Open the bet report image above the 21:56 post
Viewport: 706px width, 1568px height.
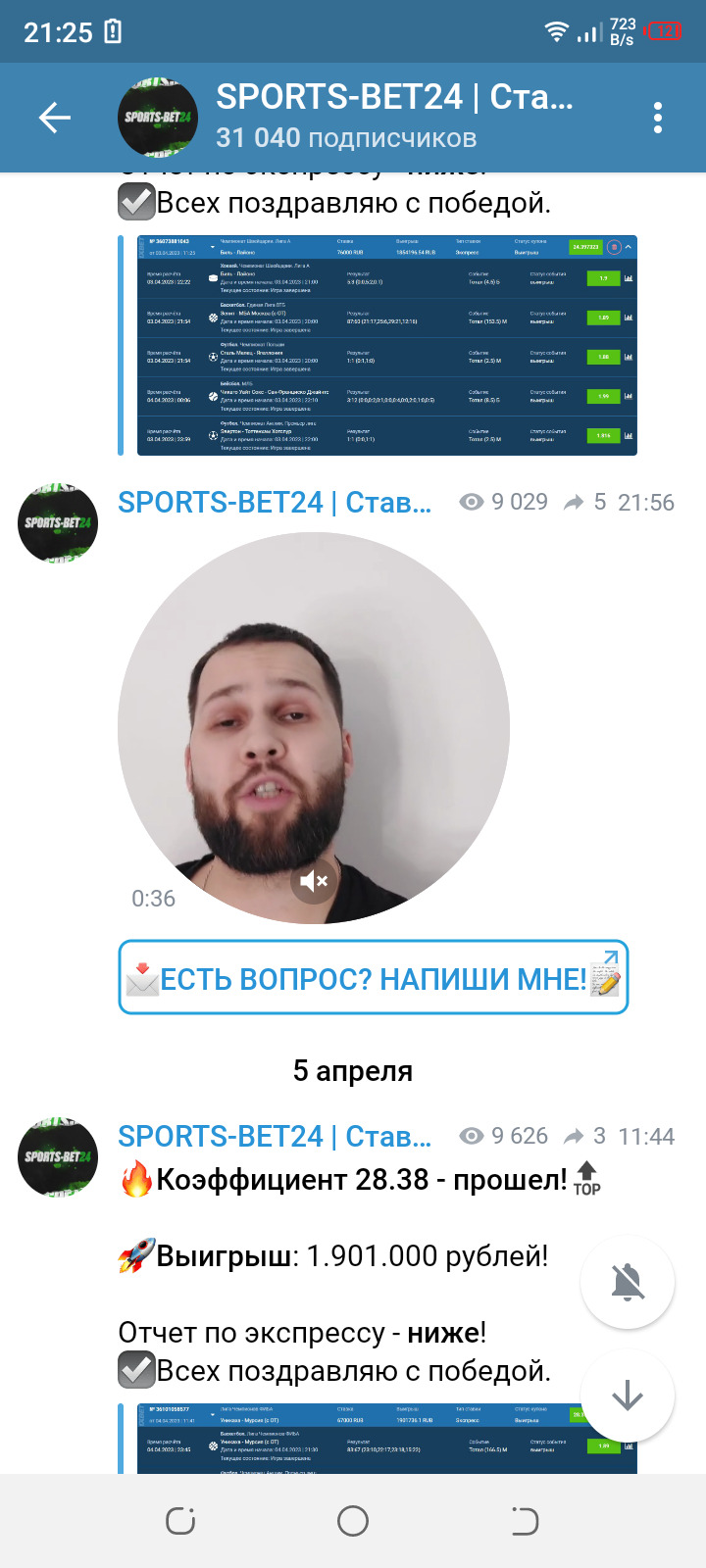[x=387, y=345]
